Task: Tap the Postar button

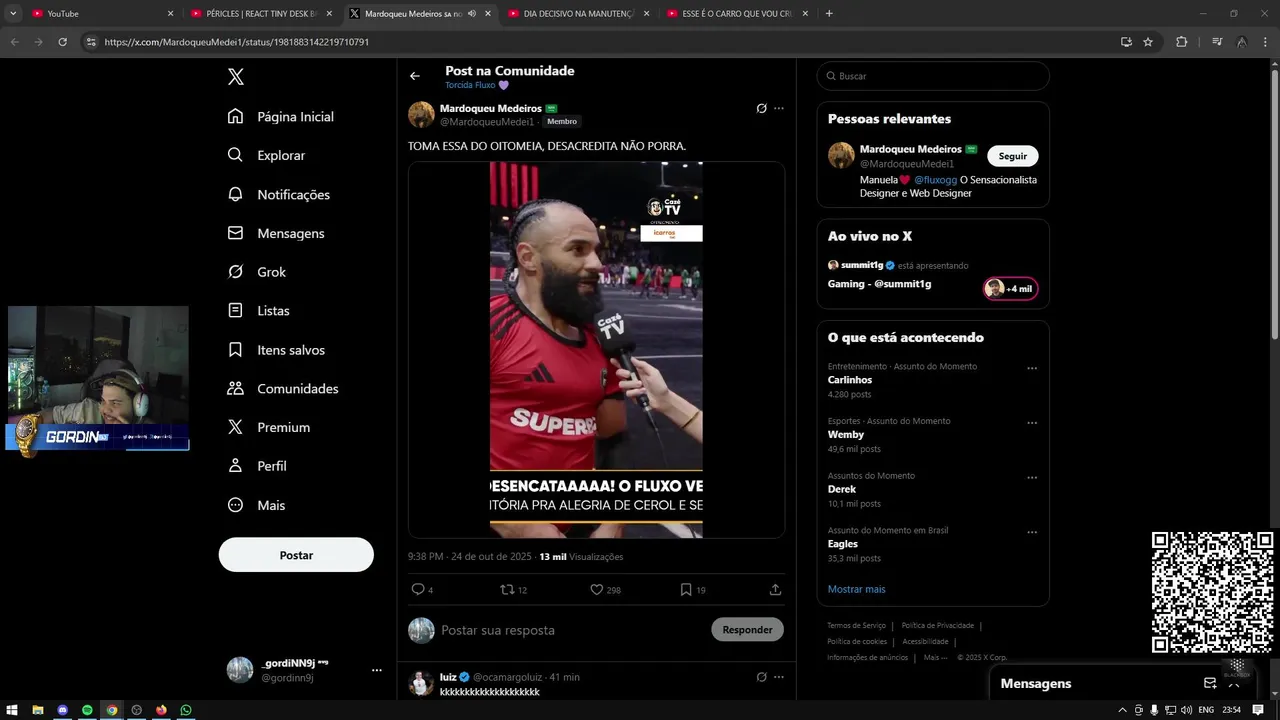Action: (x=296, y=555)
